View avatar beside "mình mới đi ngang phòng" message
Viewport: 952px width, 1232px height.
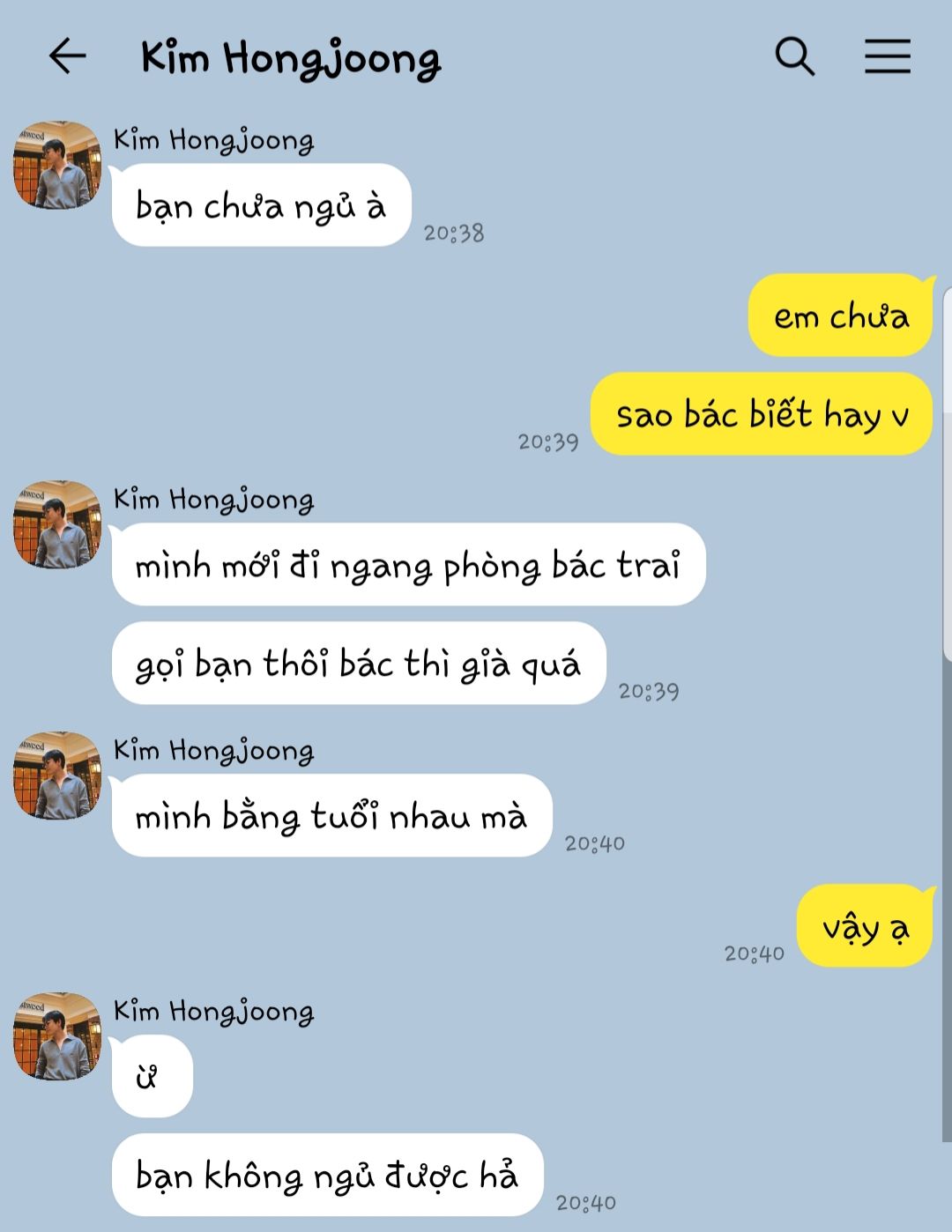coord(57,524)
